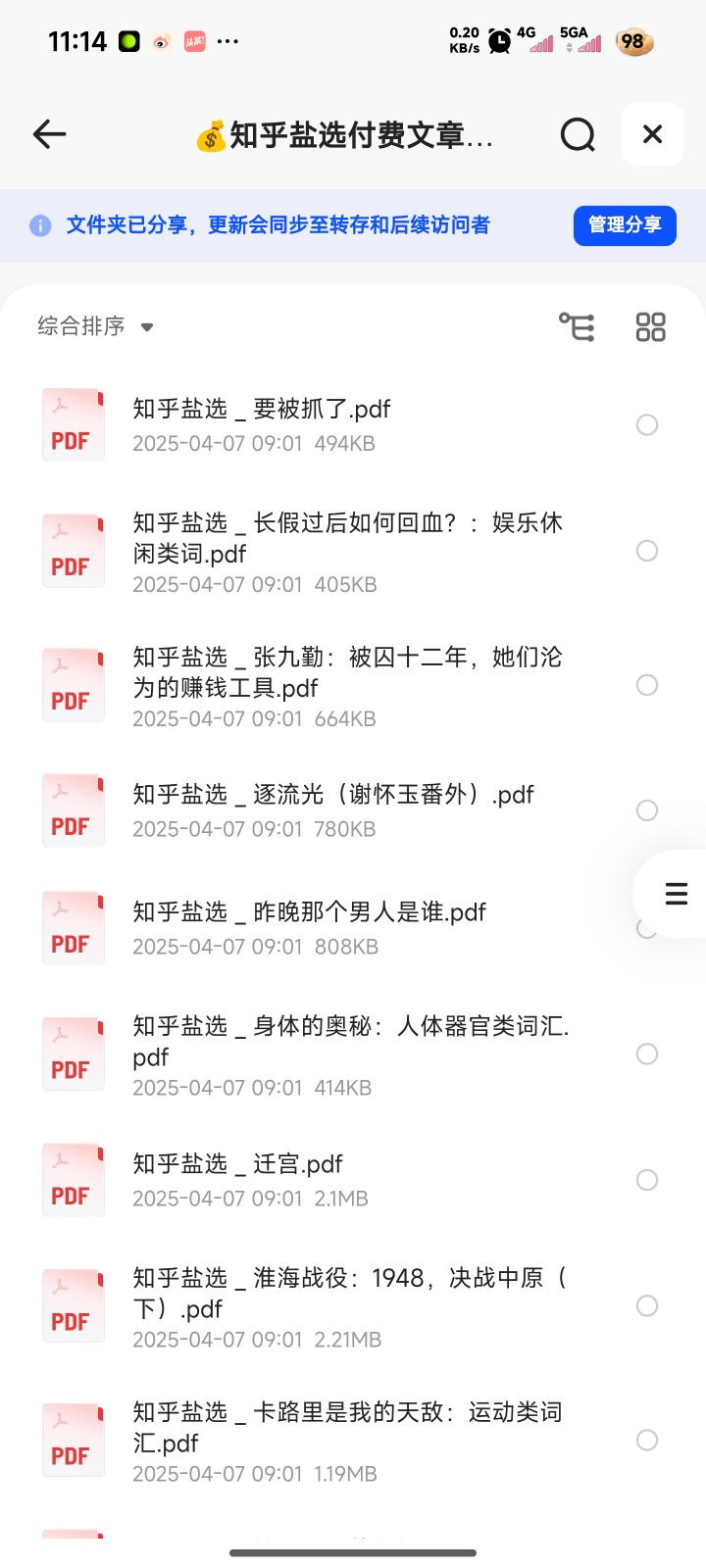Viewport: 706px width, 1568px height.
Task: Tap the 管理分享 button
Action: tap(625, 225)
